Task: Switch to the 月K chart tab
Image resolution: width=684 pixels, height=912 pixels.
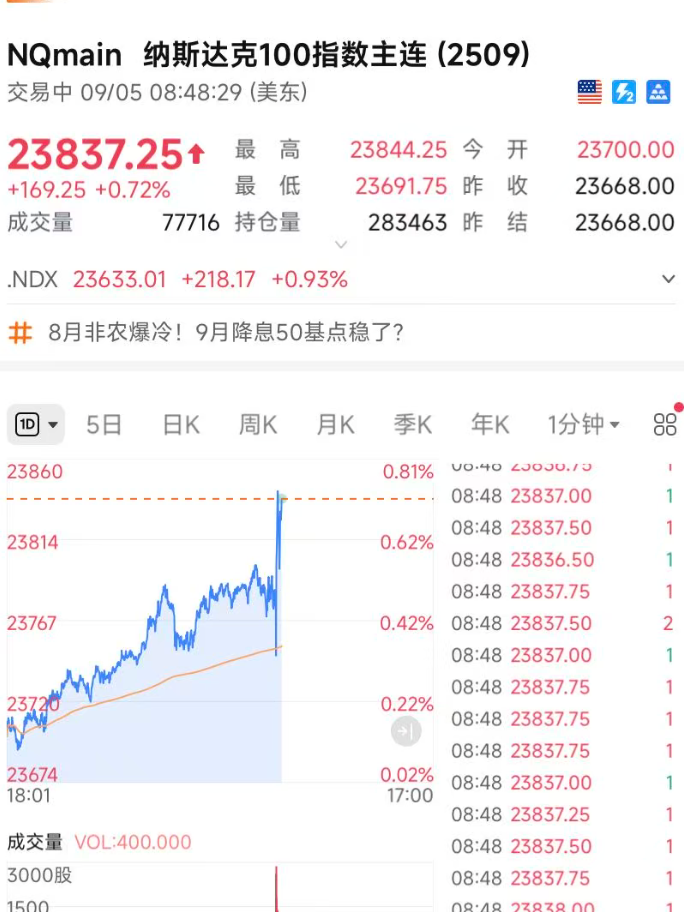Action: (x=335, y=425)
